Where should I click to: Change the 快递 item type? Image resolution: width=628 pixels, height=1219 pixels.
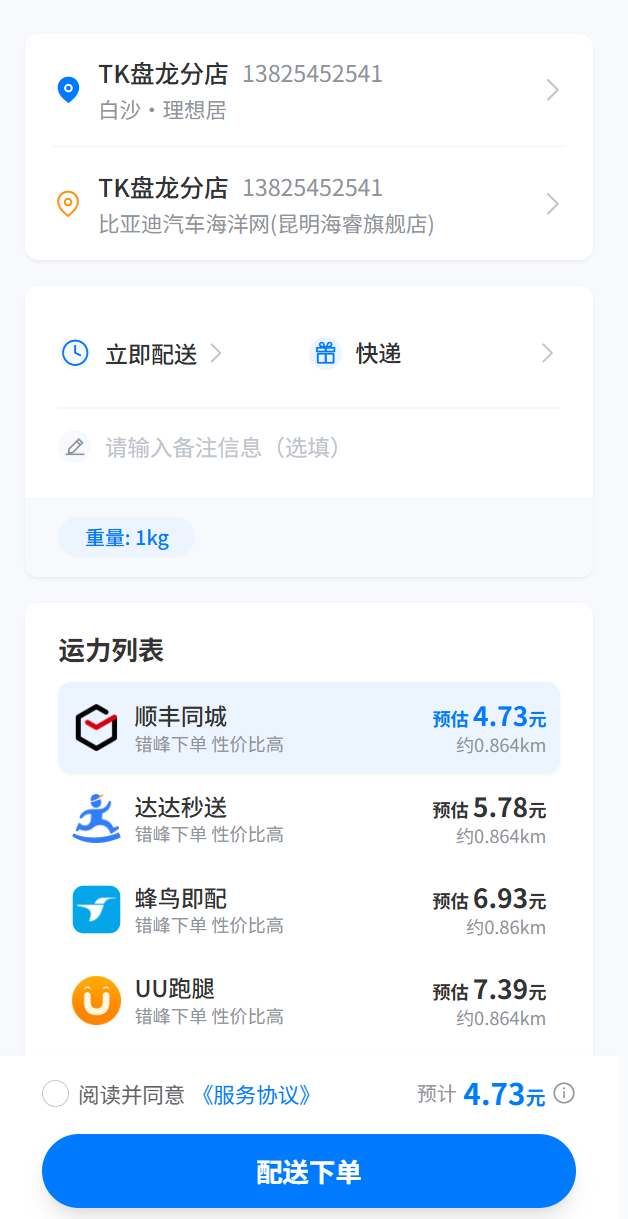pyautogui.click(x=430, y=353)
